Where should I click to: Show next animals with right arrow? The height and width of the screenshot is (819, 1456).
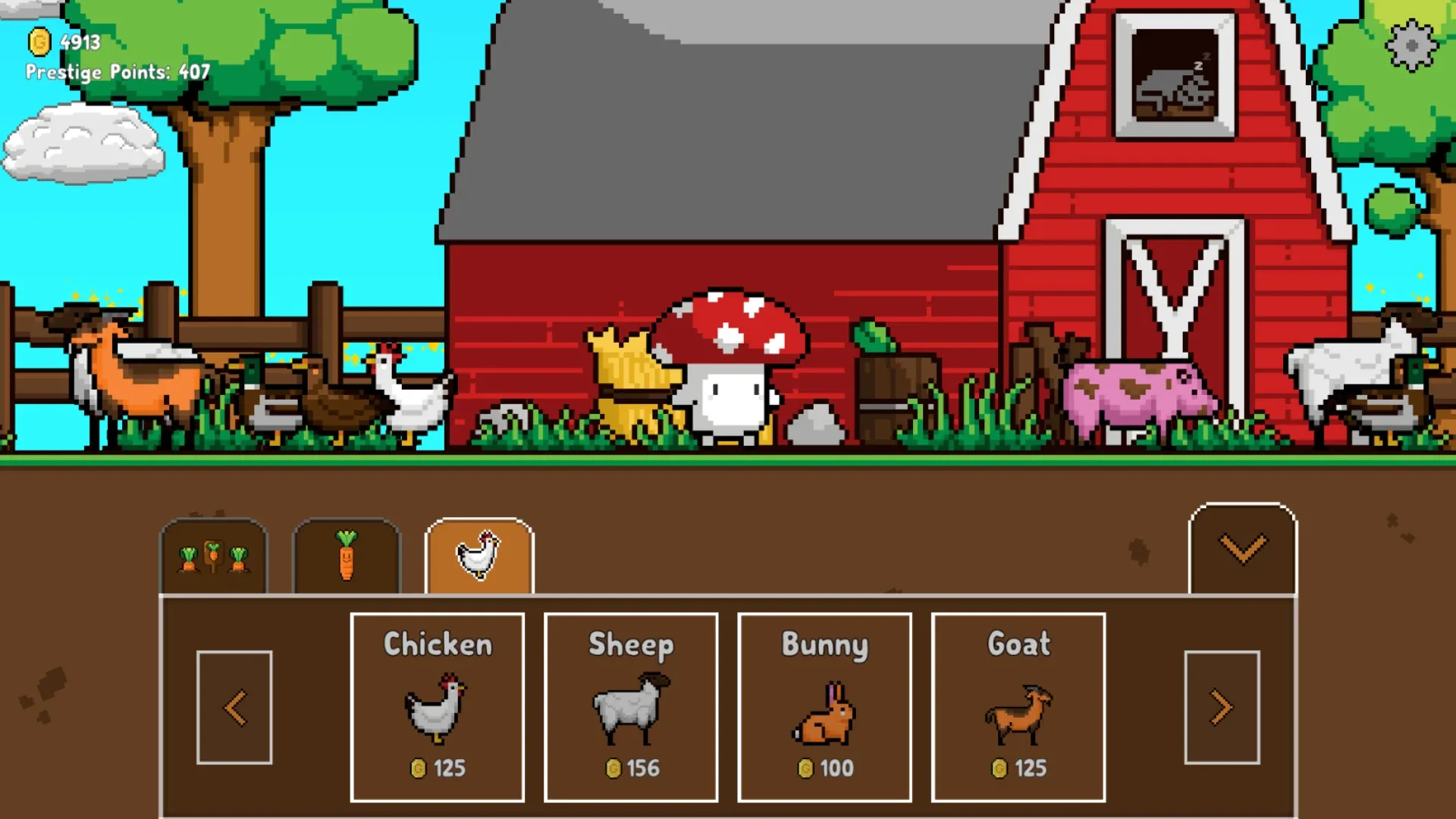[x=1222, y=708]
